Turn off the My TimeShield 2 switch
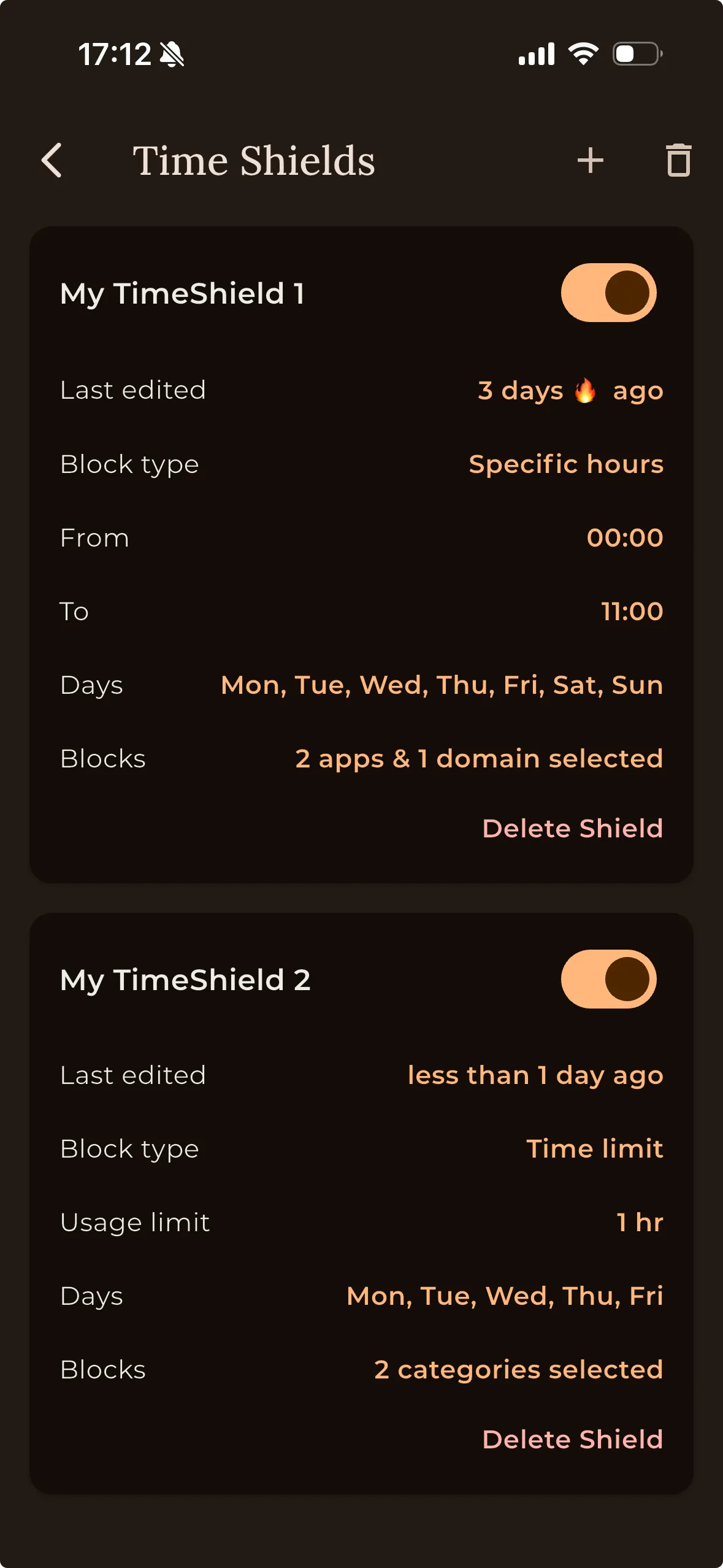Screen dimensions: 723x1568 click(x=610, y=980)
